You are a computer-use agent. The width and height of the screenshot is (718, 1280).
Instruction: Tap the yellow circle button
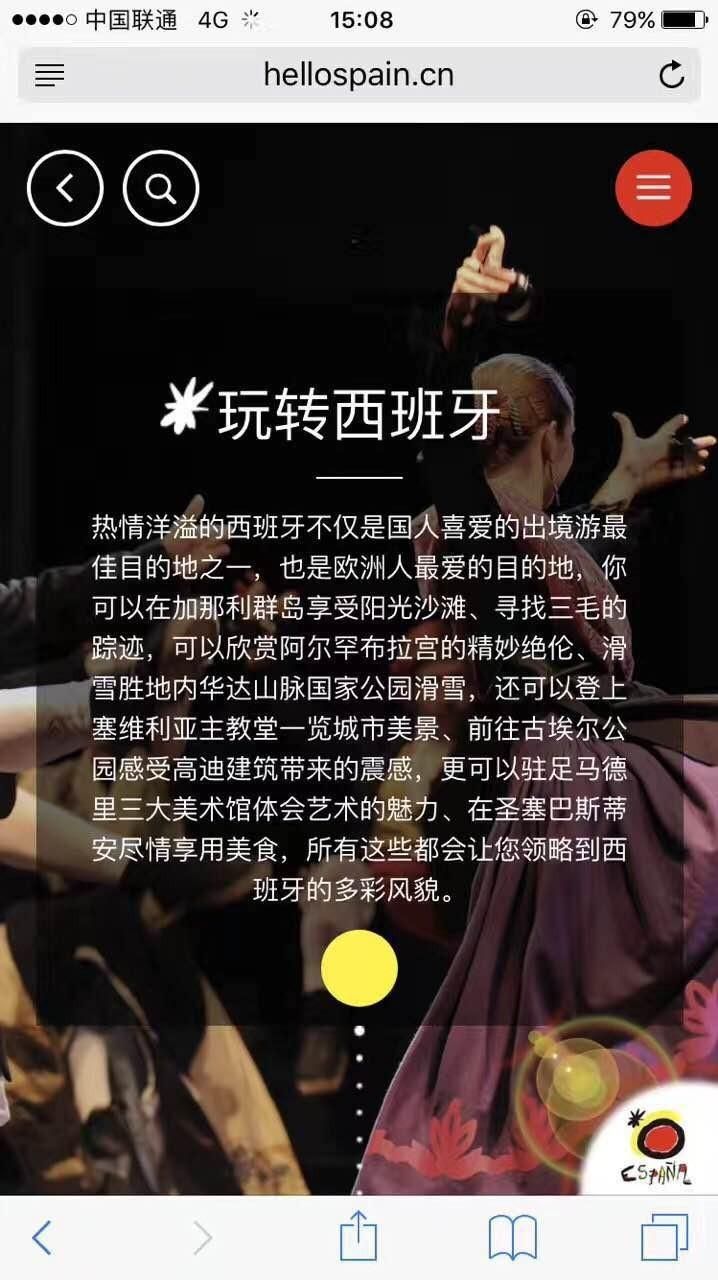pyautogui.click(x=359, y=968)
